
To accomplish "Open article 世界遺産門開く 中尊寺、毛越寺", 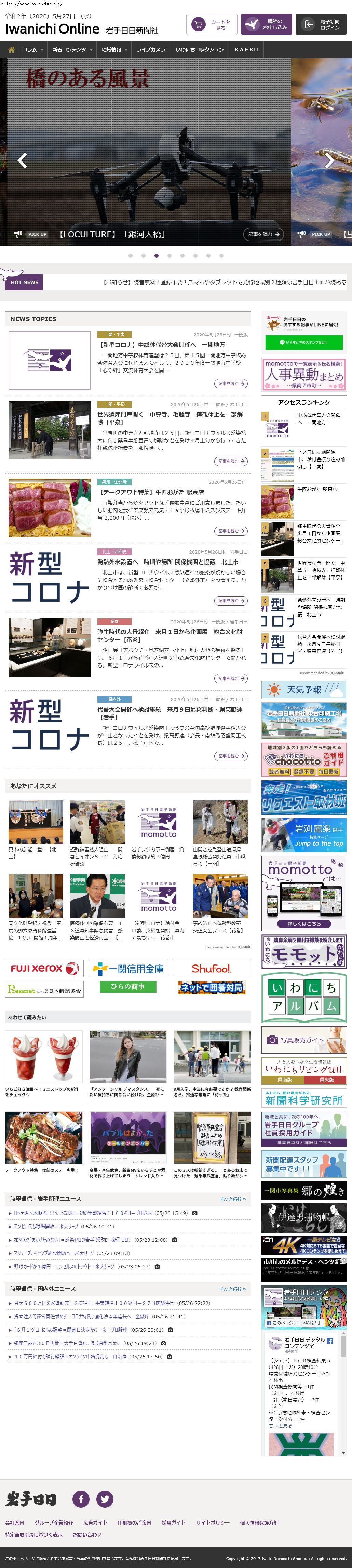I will pos(170,418).
